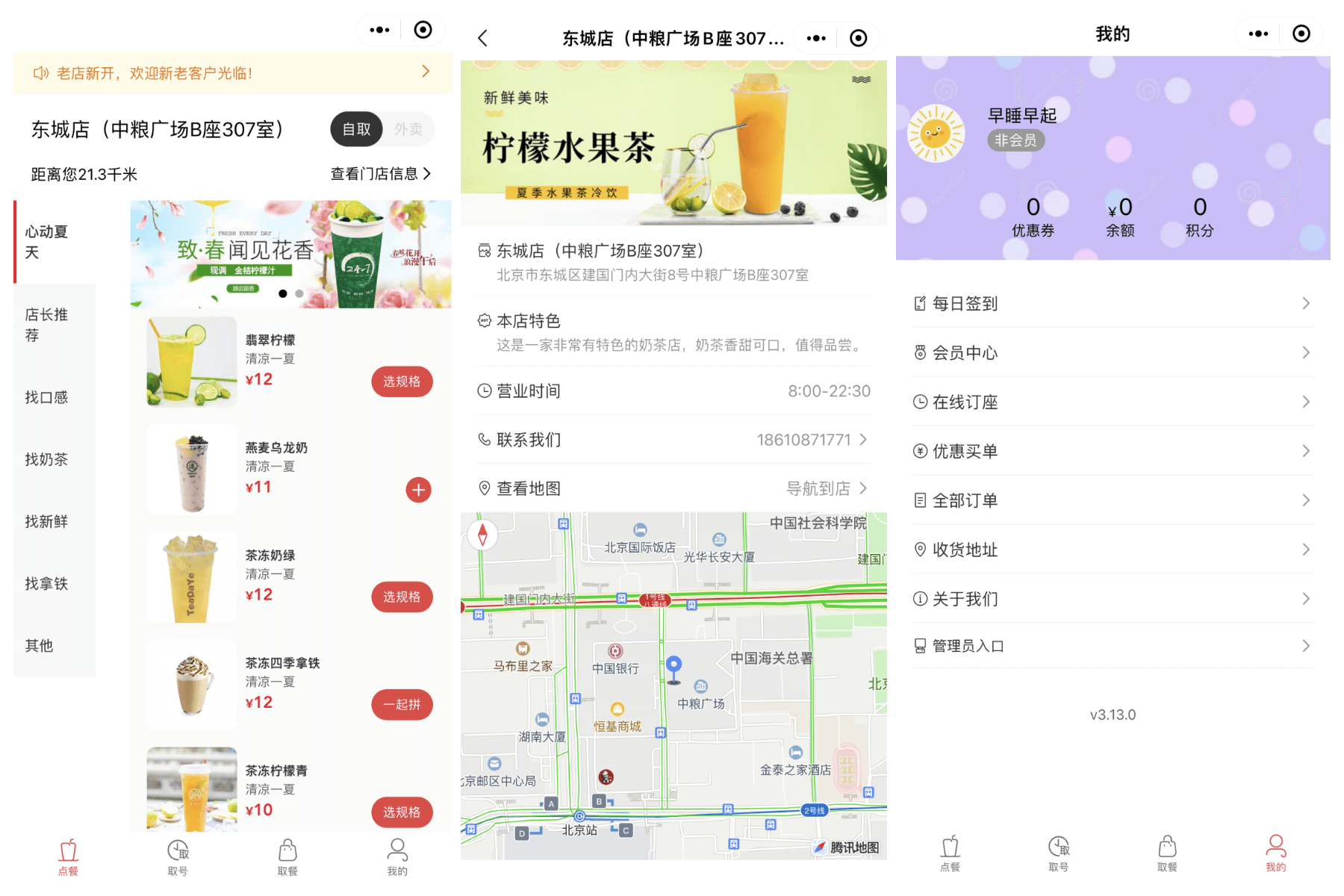1344x896 pixels.
Task: Select the 店长推荐 category
Action: pos(47,325)
